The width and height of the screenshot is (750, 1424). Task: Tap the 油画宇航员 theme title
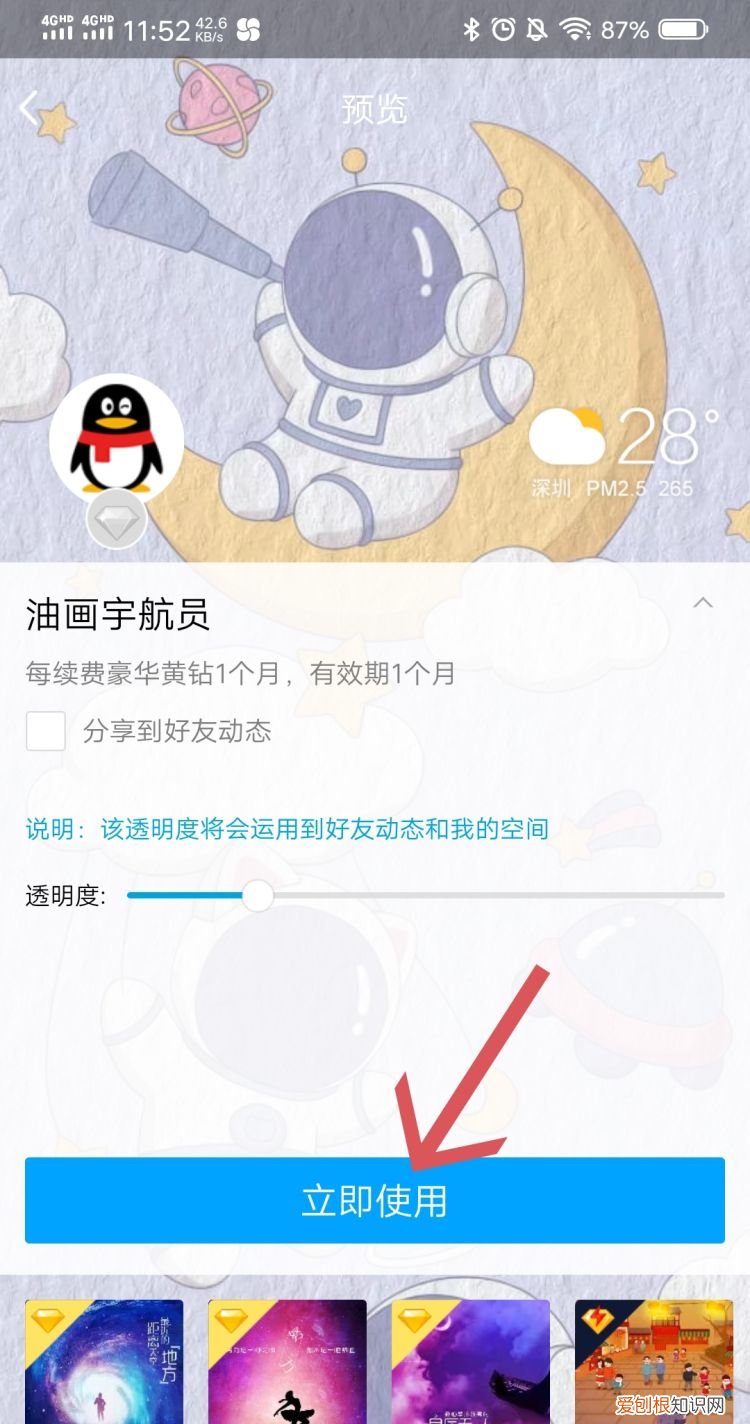point(113,616)
